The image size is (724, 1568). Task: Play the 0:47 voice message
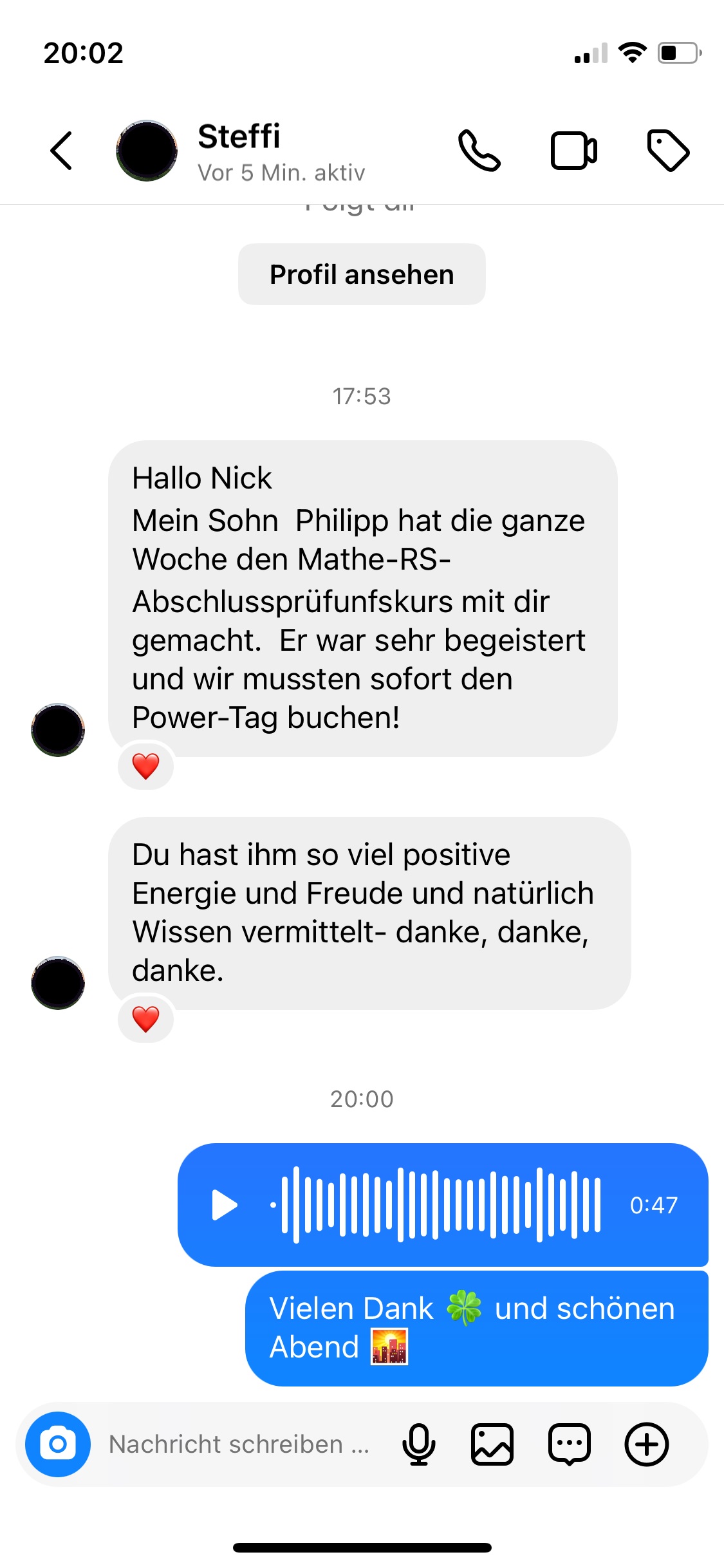[x=225, y=1205]
